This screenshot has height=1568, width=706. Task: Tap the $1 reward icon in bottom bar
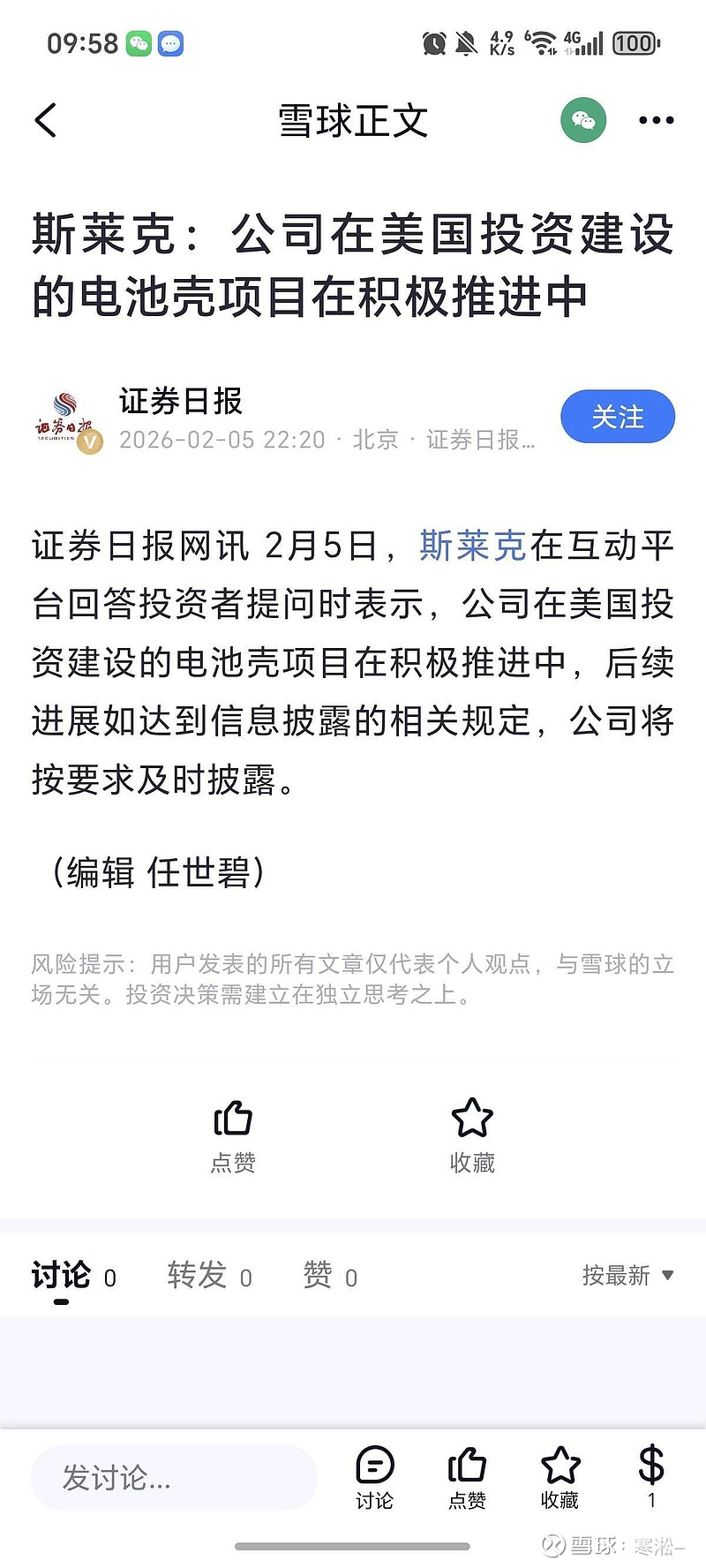pyautogui.click(x=651, y=1467)
